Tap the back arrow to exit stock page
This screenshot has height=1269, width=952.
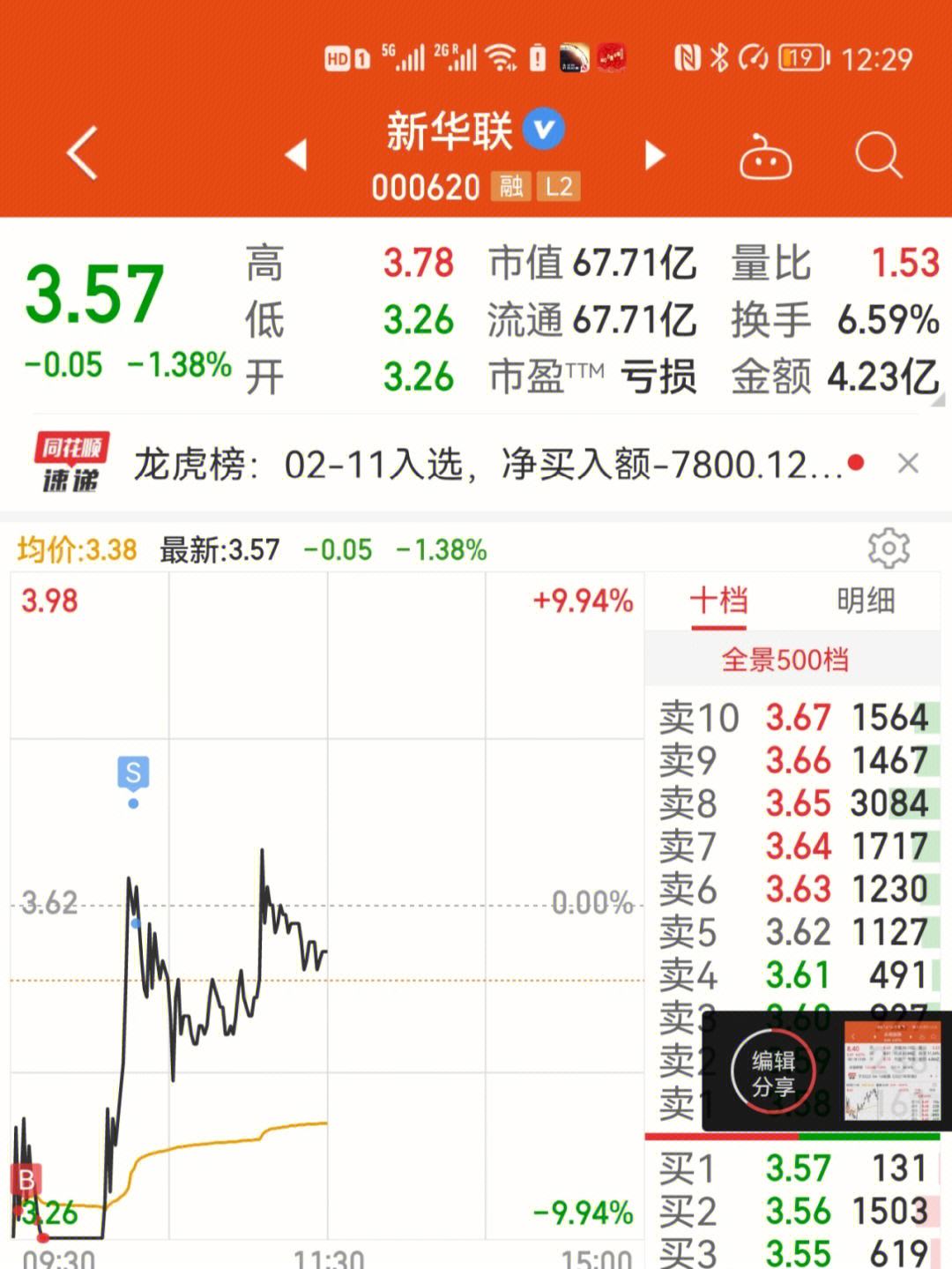click(x=79, y=152)
